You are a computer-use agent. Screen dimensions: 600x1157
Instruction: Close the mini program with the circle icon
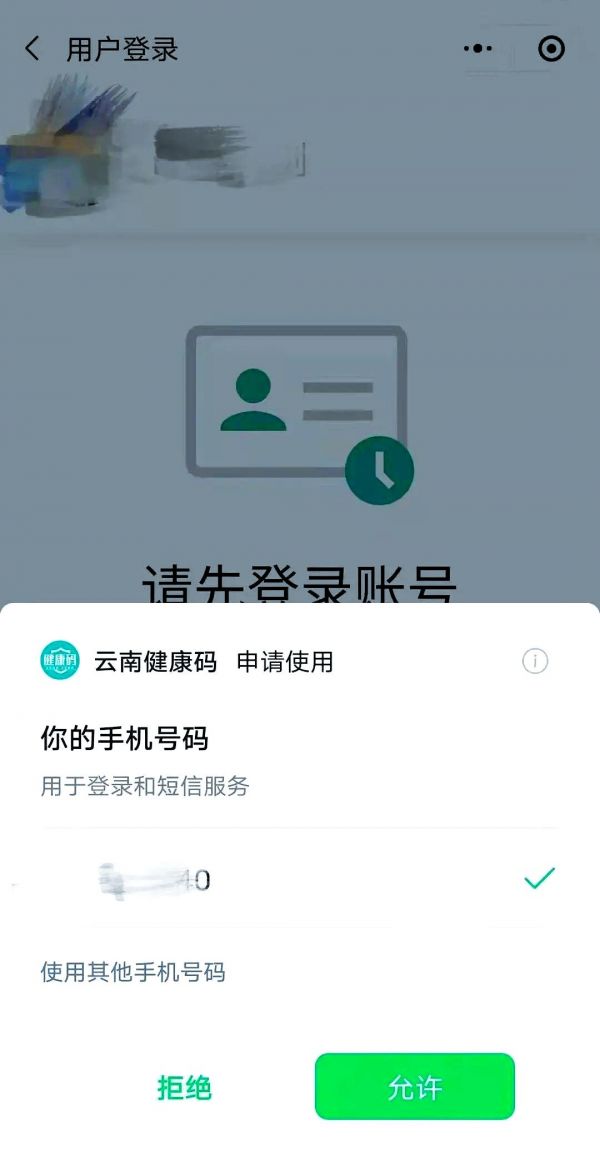coord(551,48)
